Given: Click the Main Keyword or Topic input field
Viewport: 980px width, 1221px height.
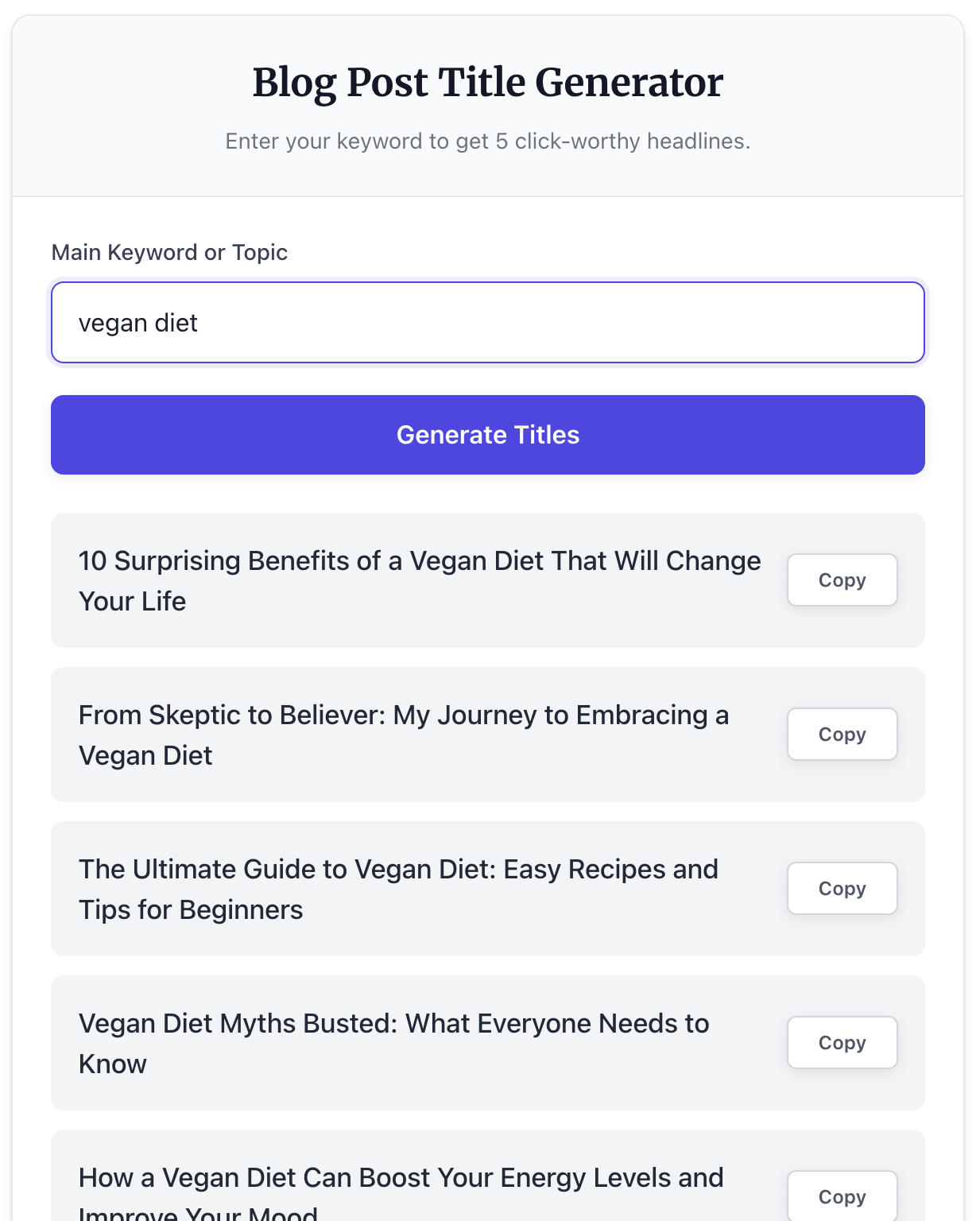Looking at the screenshot, I should tap(487, 323).
